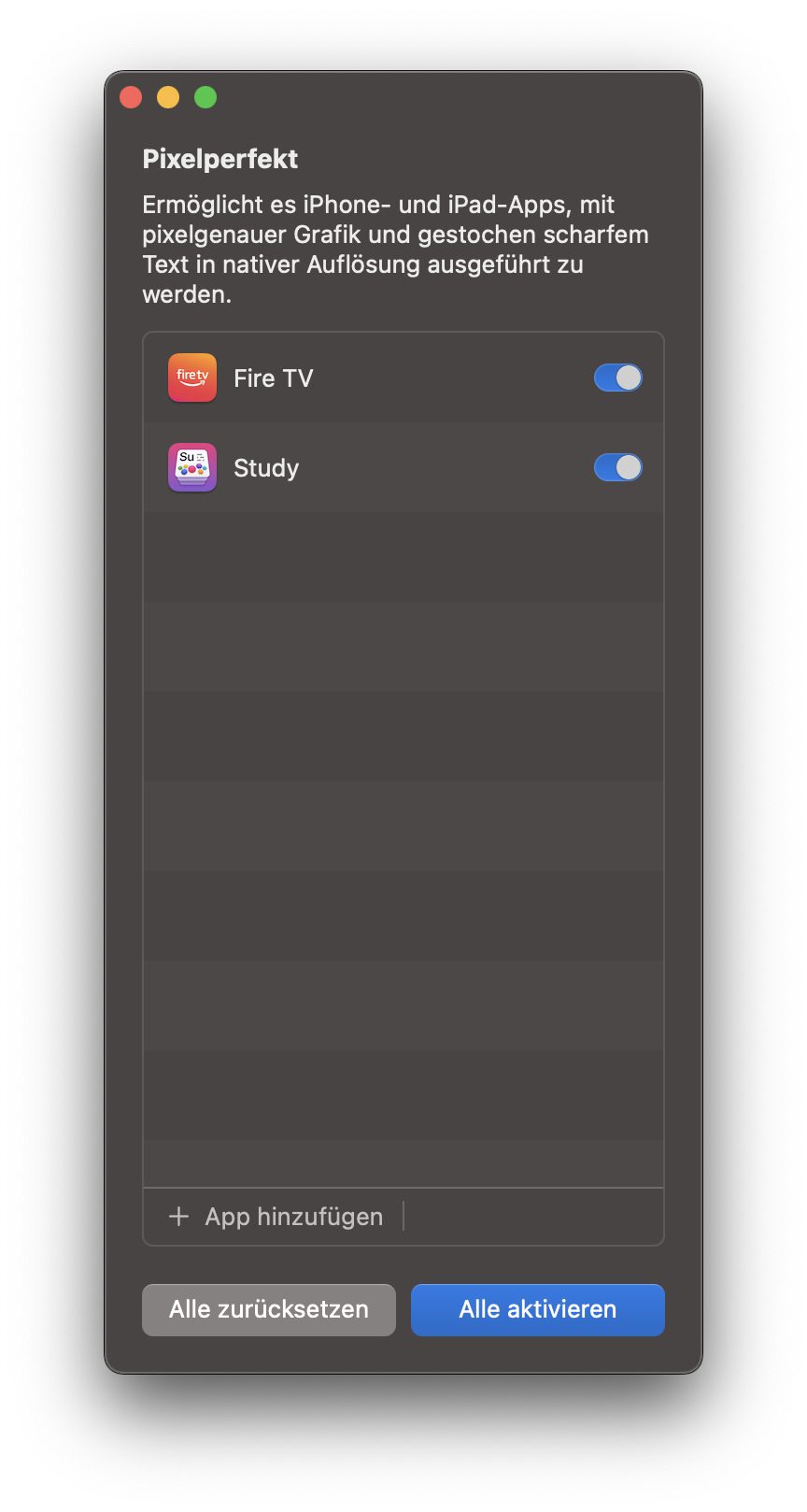Turn off the Study toggle
This screenshot has height=1512, width=807.
click(617, 467)
